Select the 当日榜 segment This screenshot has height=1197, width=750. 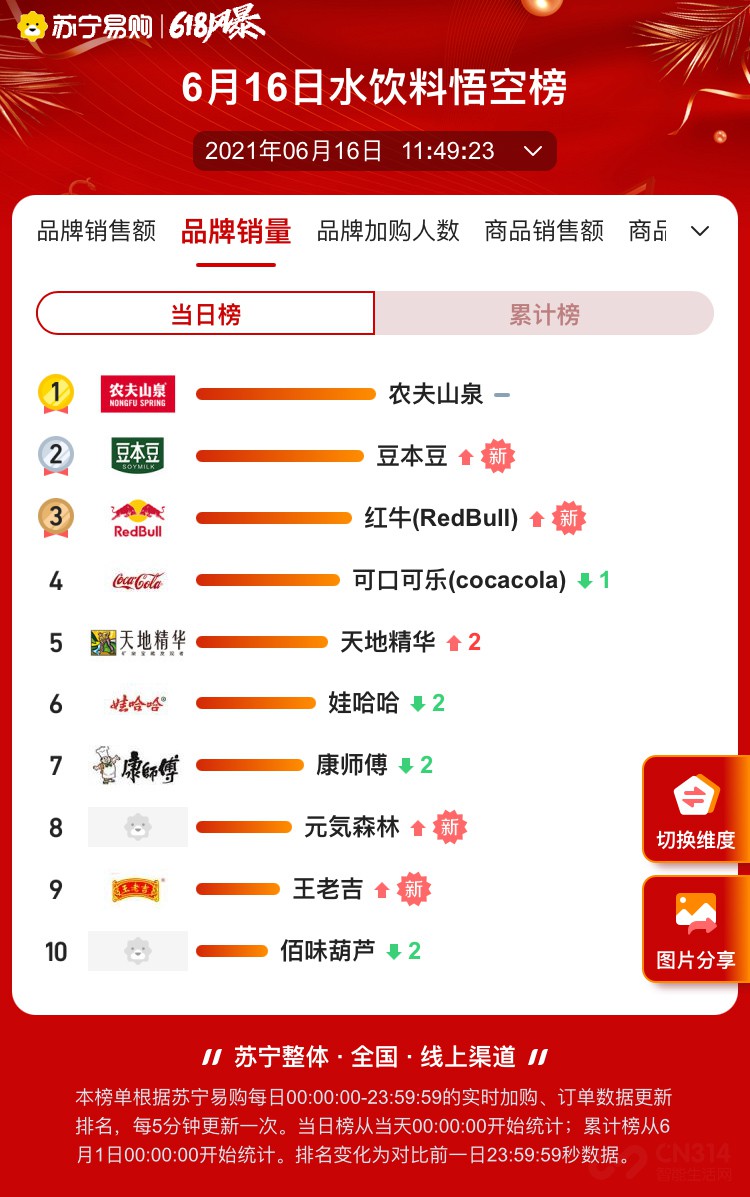pyautogui.click(x=206, y=314)
